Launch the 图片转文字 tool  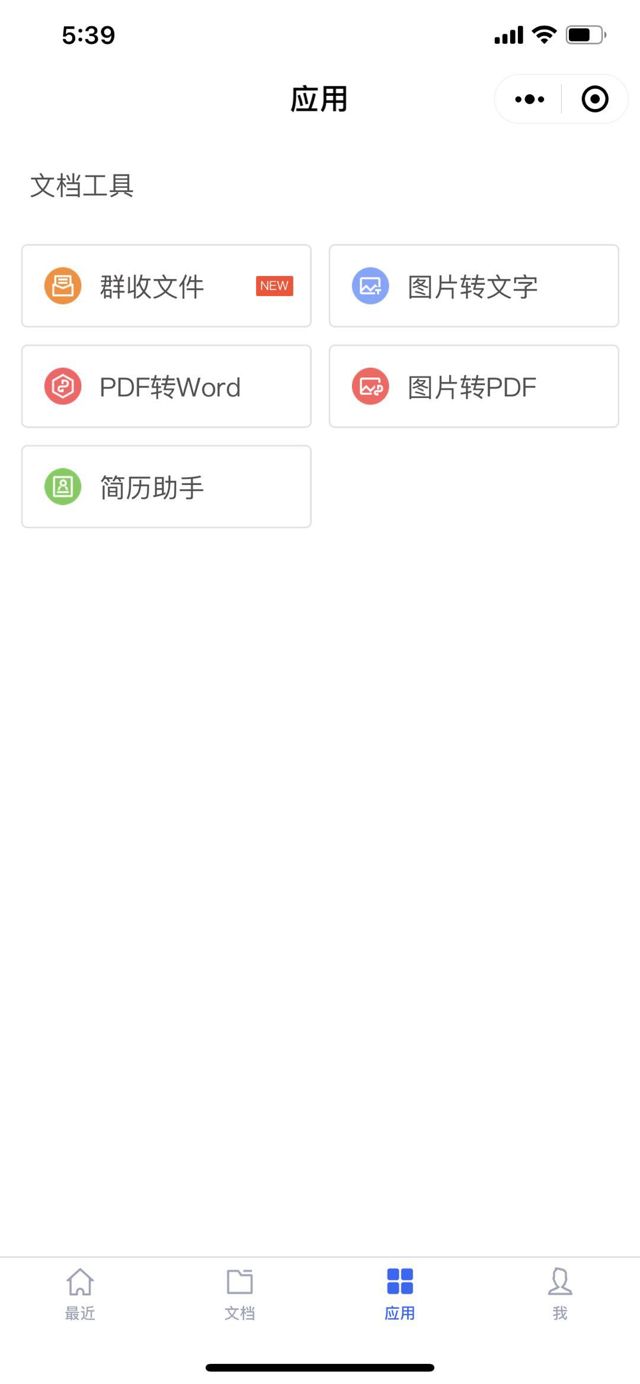474,286
